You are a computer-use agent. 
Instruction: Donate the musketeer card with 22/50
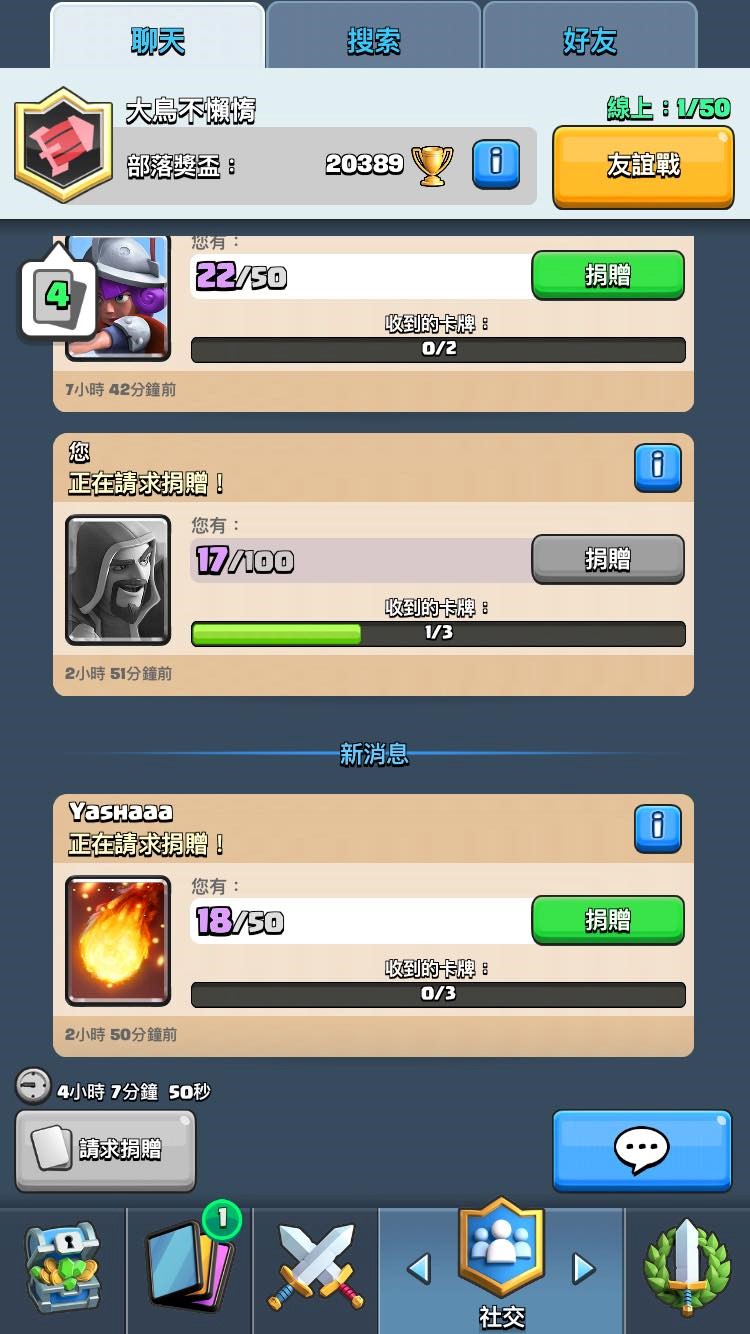[608, 275]
